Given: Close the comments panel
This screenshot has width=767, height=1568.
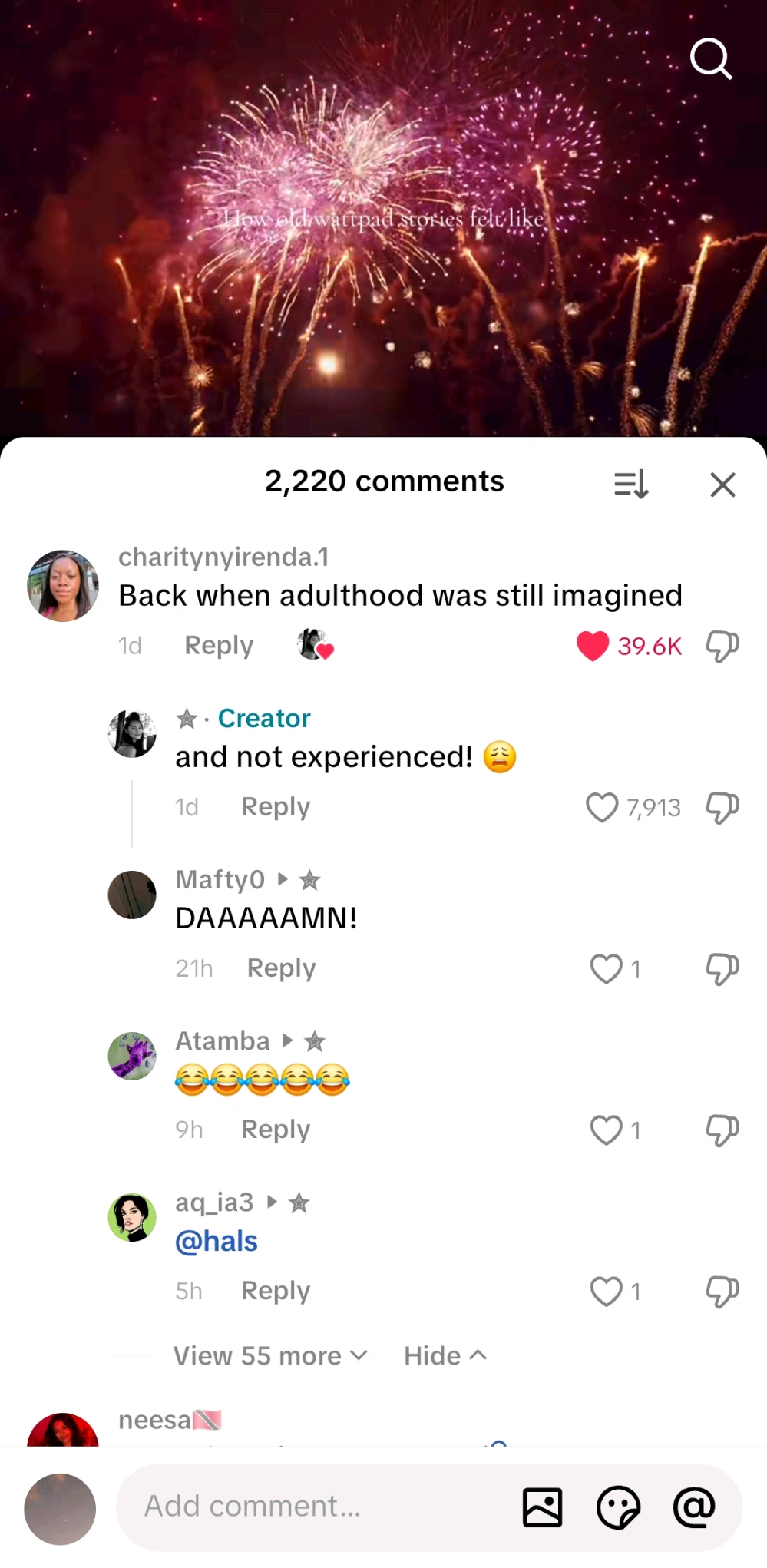Looking at the screenshot, I should click(722, 485).
